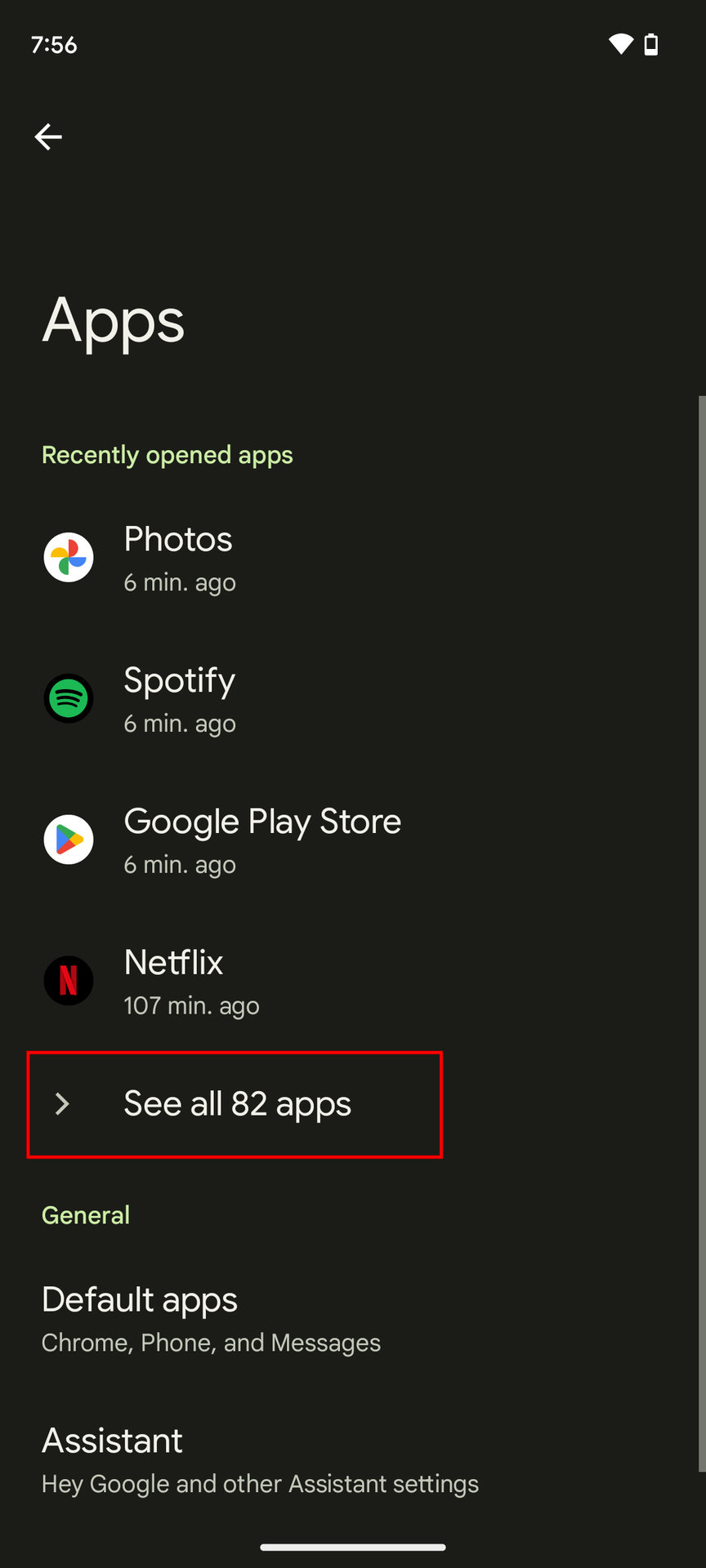Open Photos app info

click(178, 559)
